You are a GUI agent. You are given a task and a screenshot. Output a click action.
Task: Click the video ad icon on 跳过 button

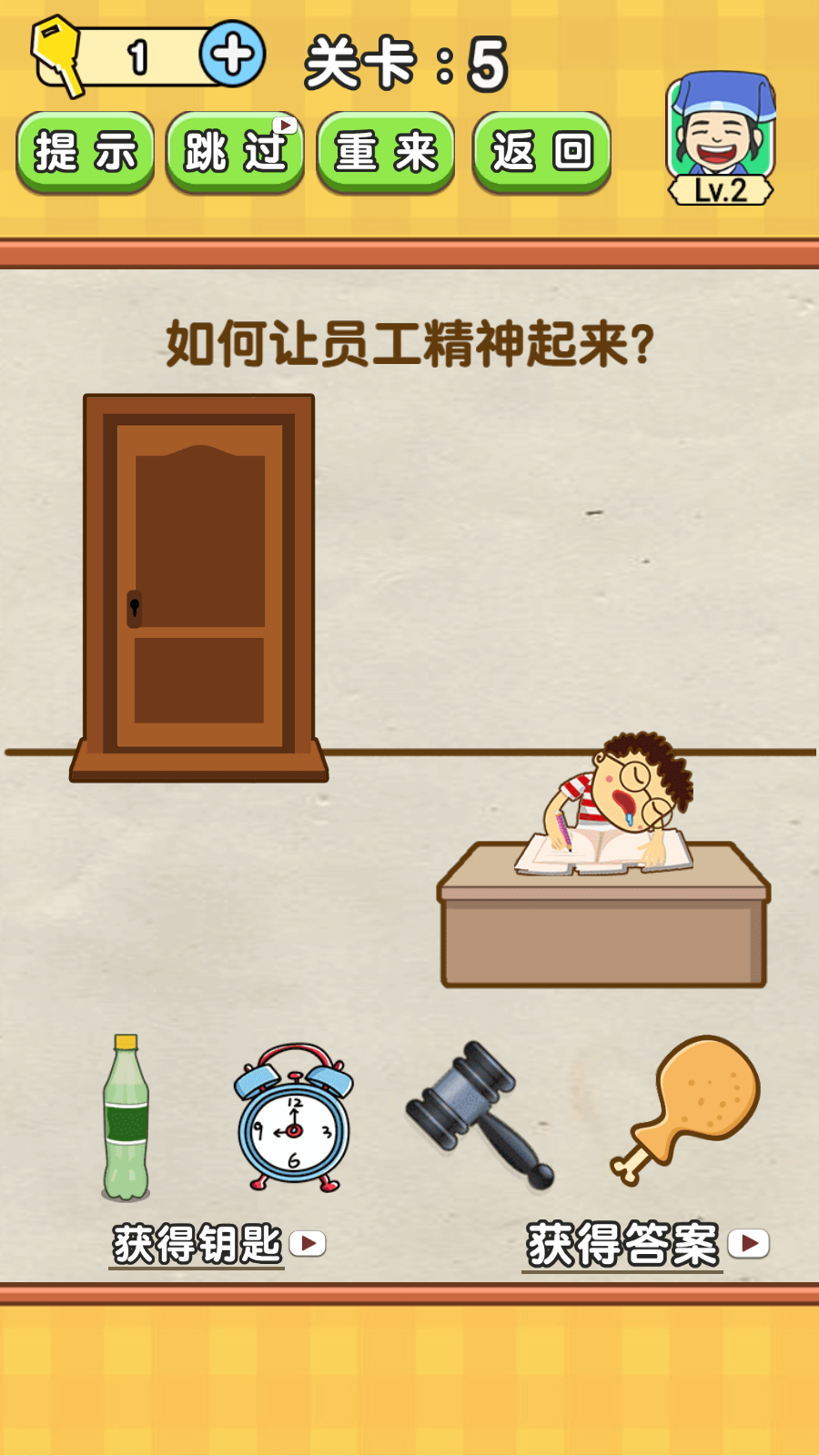[x=287, y=123]
